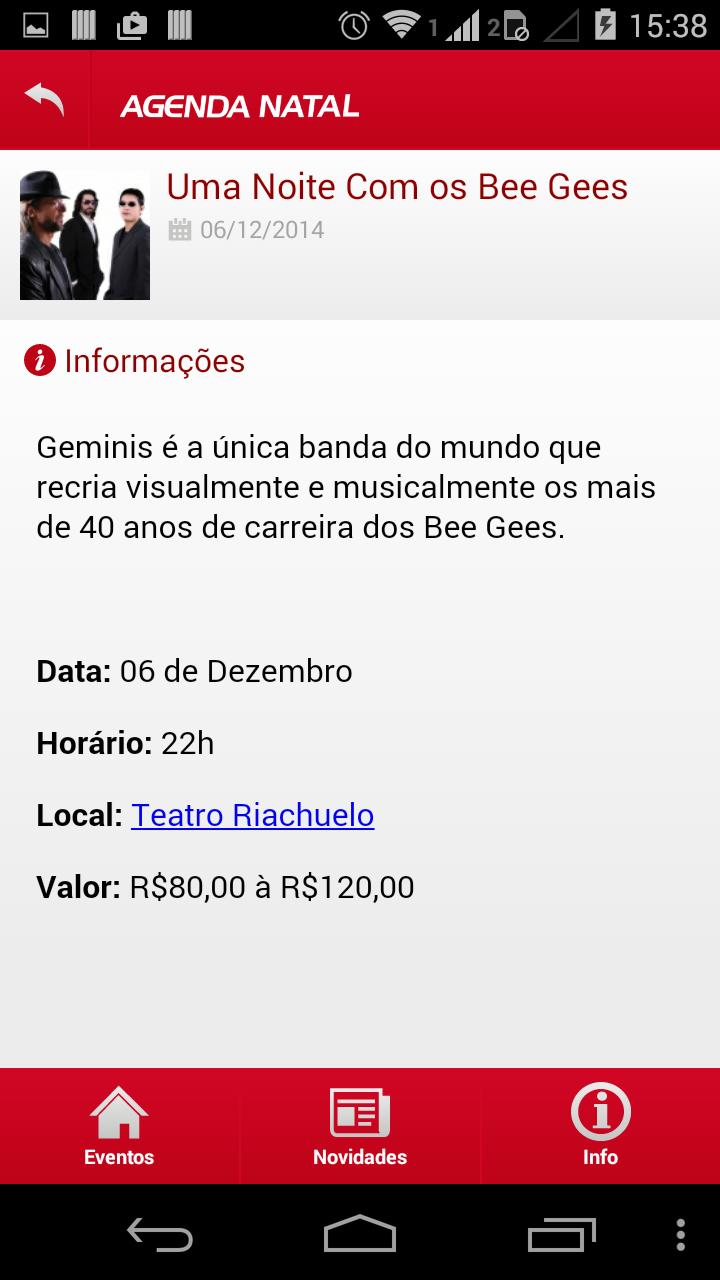The image size is (720, 1280).
Task: Open the Teatro Riachuelo venue link
Action: [252, 815]
